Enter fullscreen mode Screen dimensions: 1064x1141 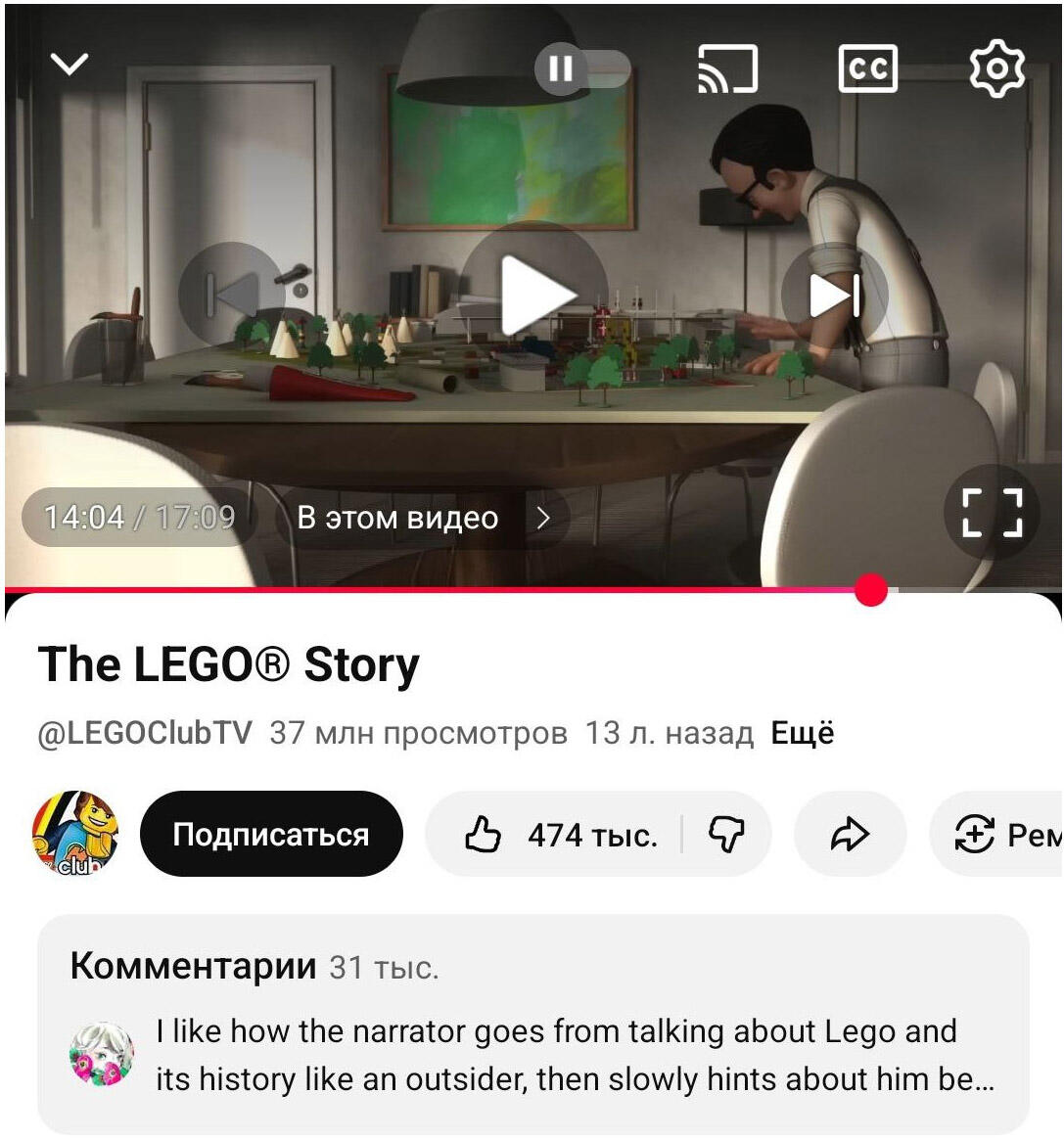coord(991,512)
